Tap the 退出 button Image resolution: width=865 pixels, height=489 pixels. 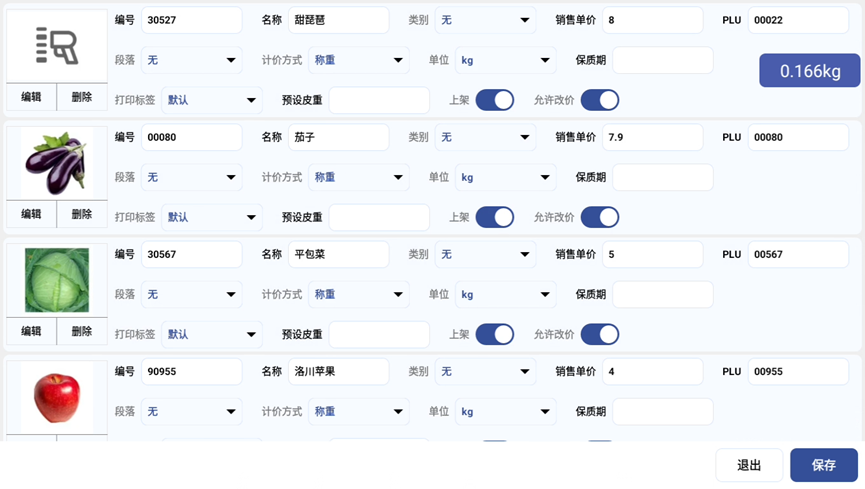749,465
